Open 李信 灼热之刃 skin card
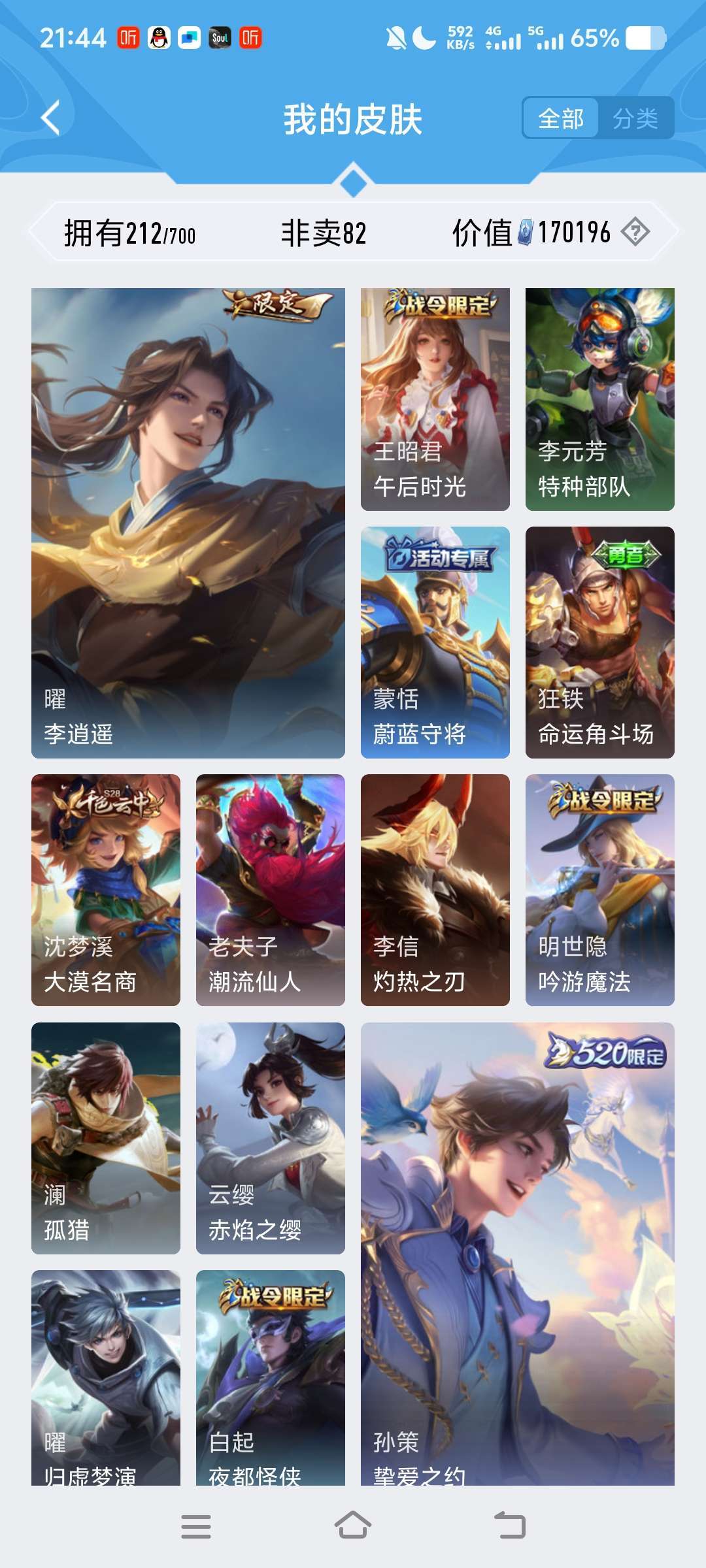The height and width of the screenshot is (1568, 706). (435, 890)
